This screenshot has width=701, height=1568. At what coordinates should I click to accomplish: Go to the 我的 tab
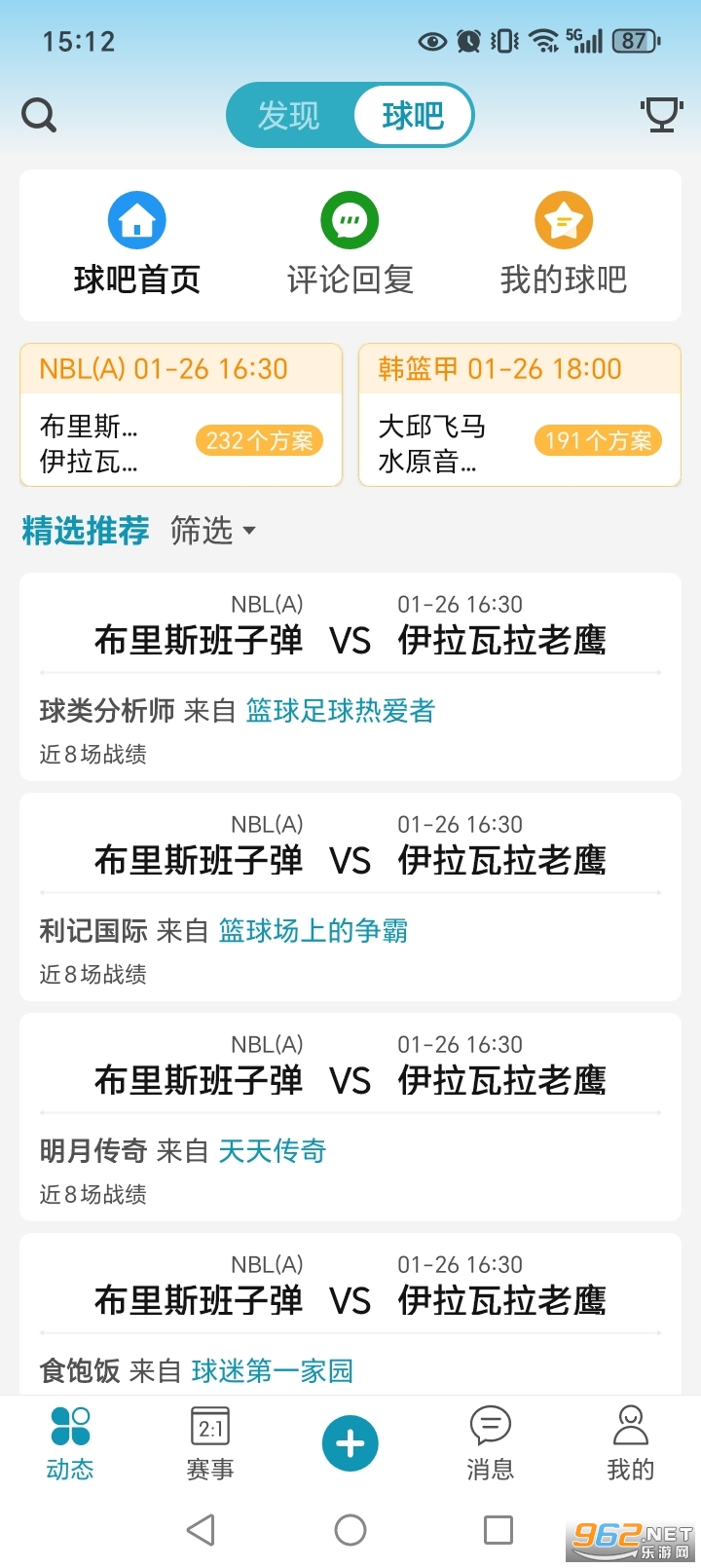point(630,1443)
